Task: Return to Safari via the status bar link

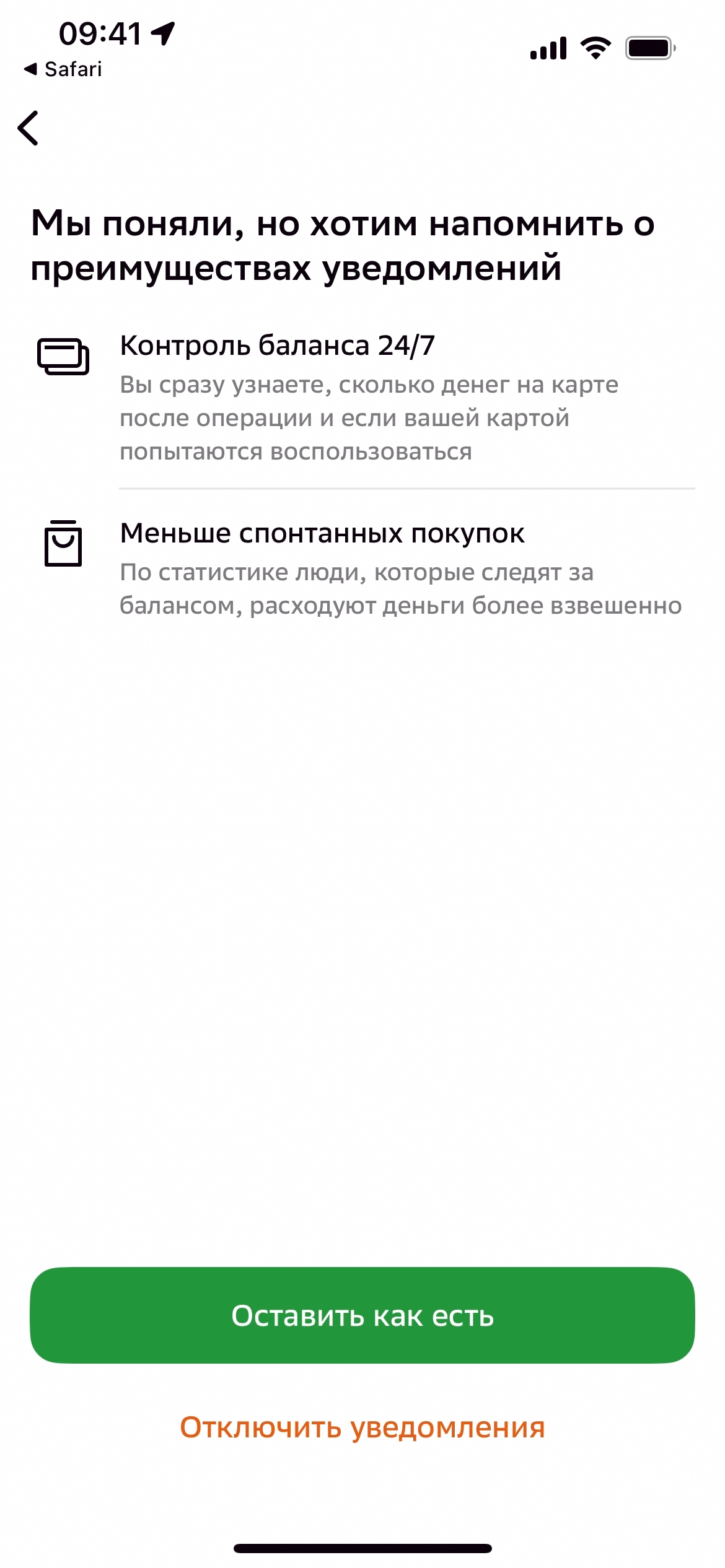Action: [x=63, y=69]
